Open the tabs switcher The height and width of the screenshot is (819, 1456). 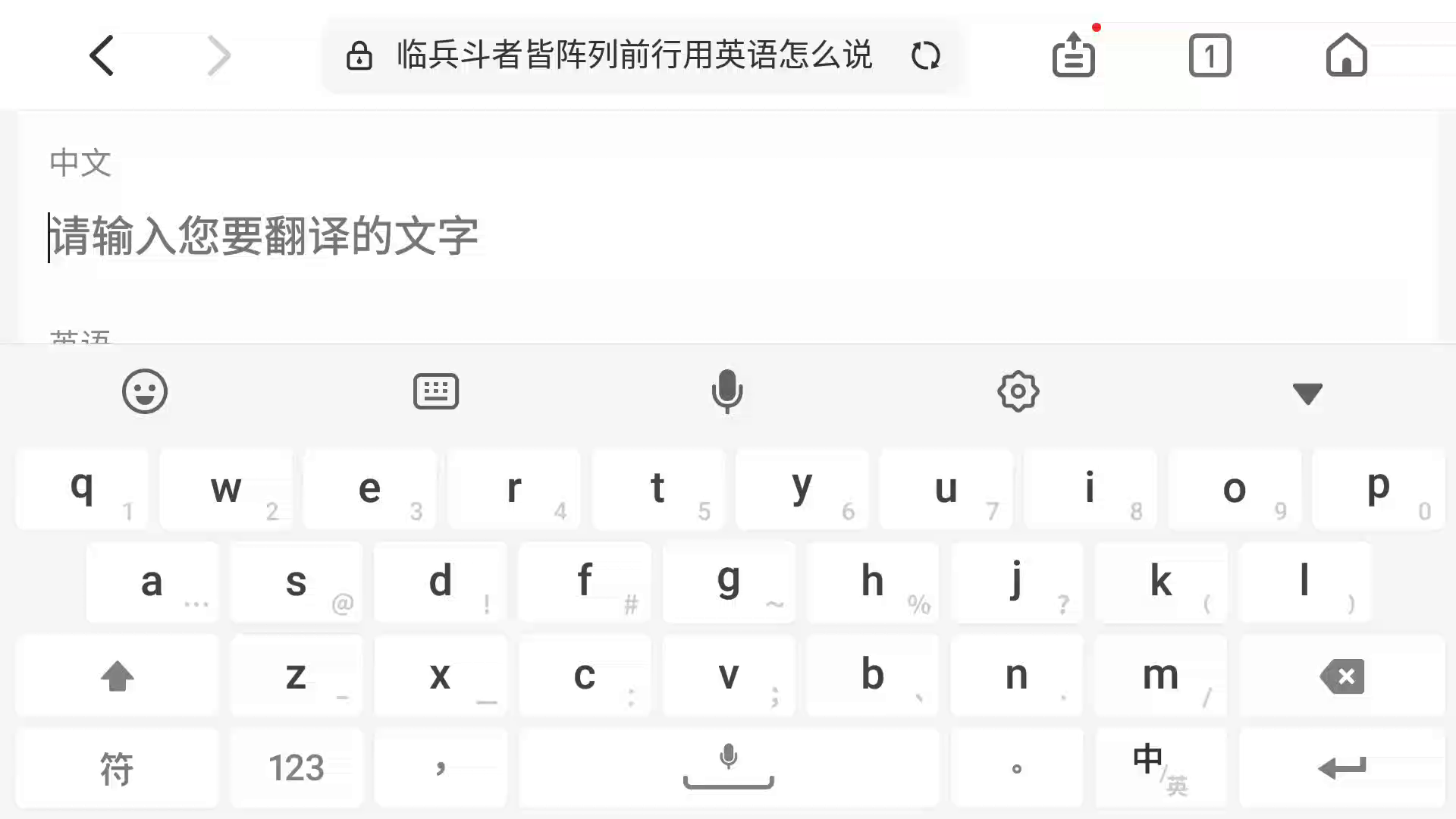pos(1210,55)
